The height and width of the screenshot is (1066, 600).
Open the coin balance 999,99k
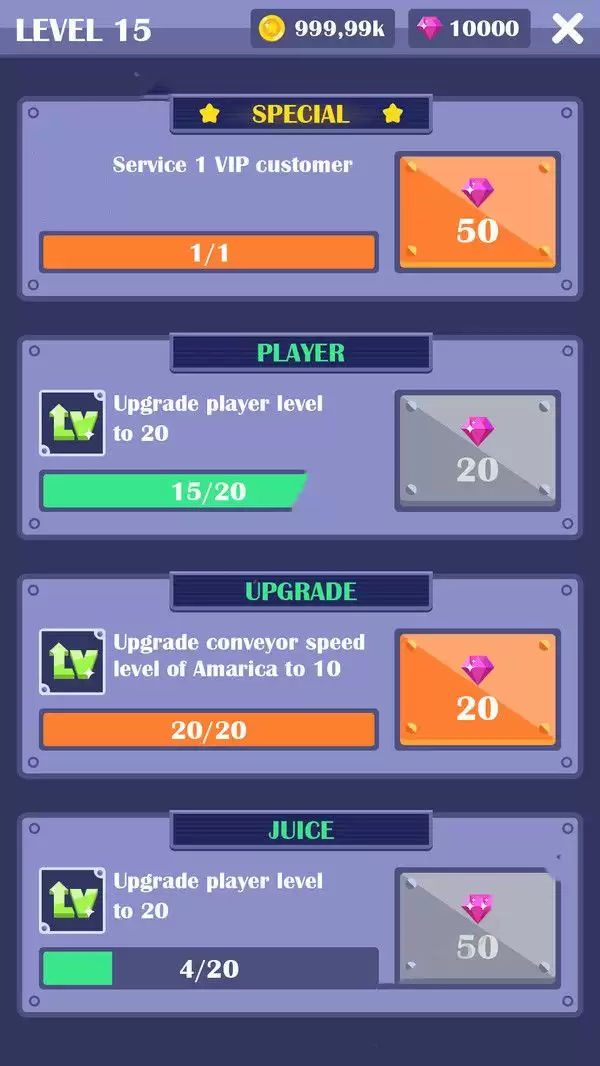pyautogui.click(x=322, y=29)
